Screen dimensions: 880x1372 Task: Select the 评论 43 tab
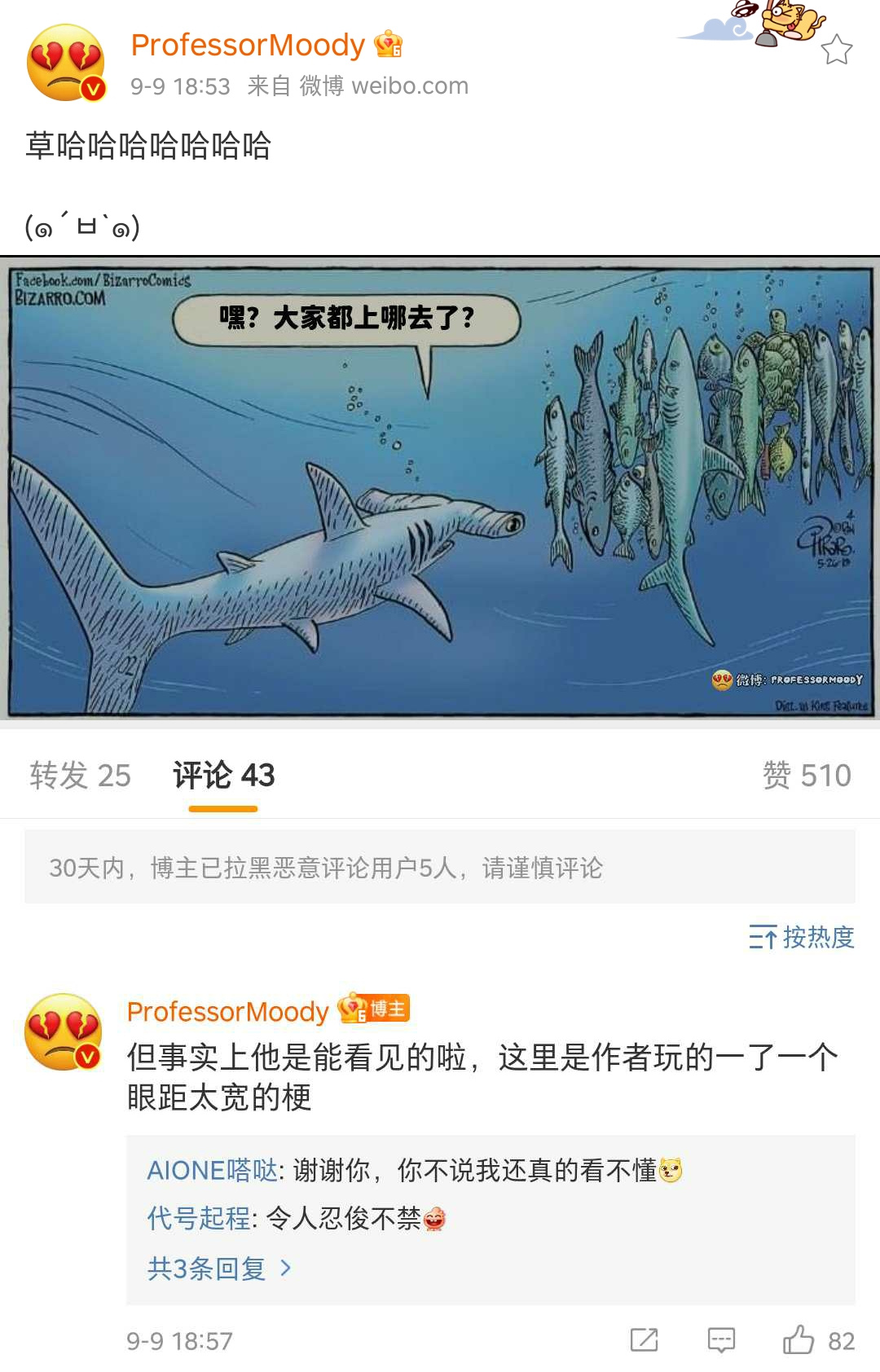(223, 775)
